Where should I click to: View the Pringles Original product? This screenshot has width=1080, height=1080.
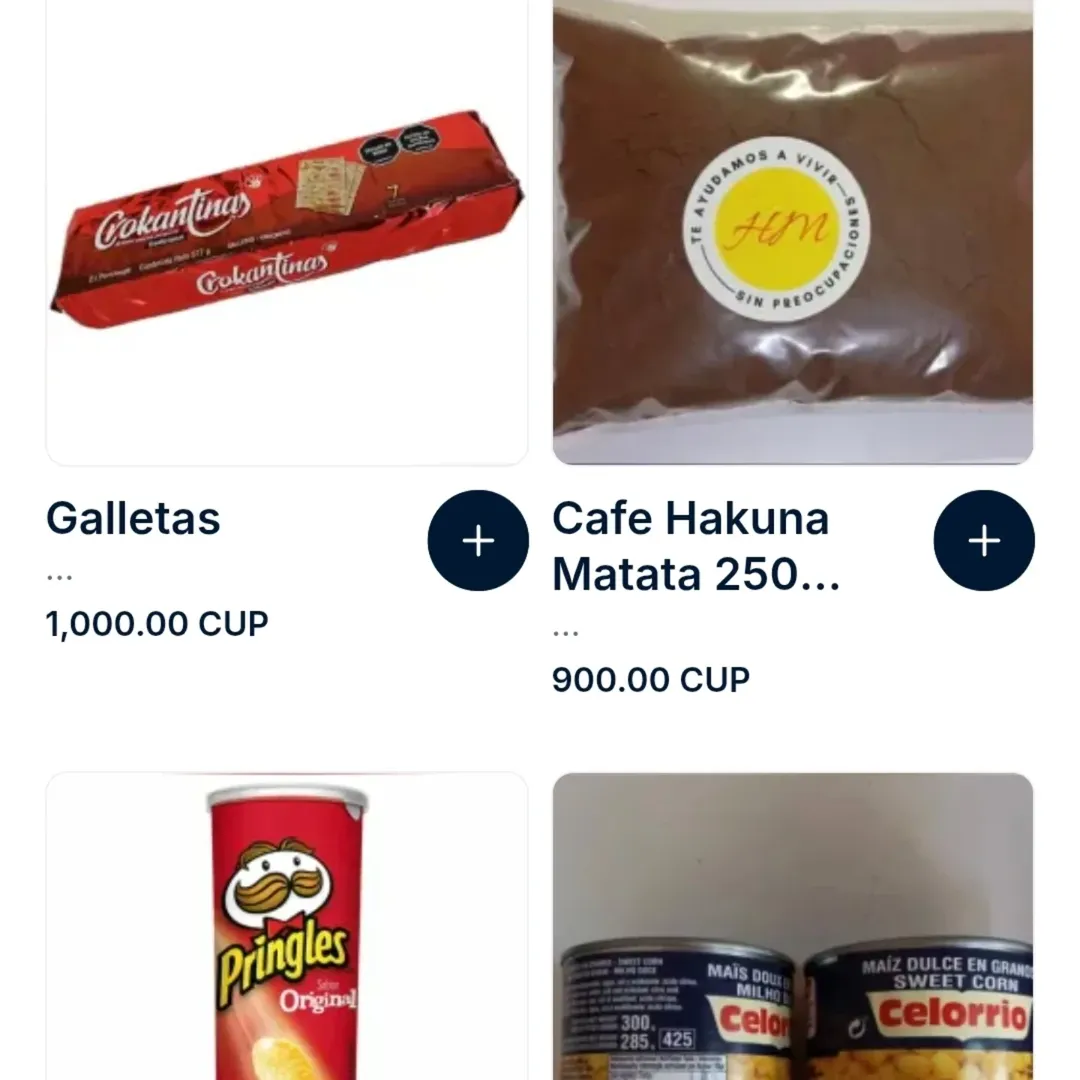pos(287,930)
